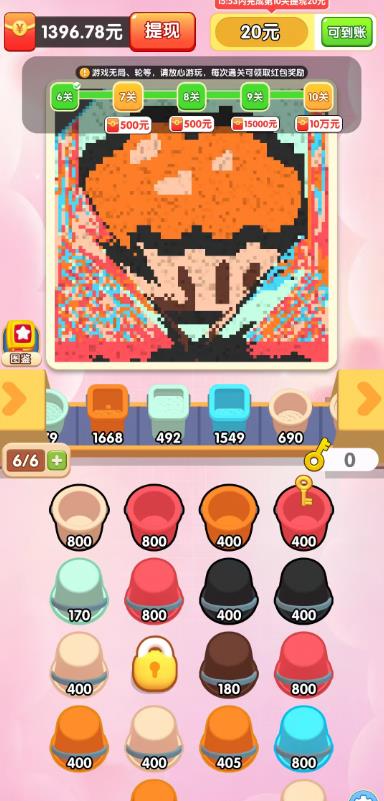Screen dimensions: 384x801
Task: Tap the 500元 red packet under 7关
Action: point(128,124)
